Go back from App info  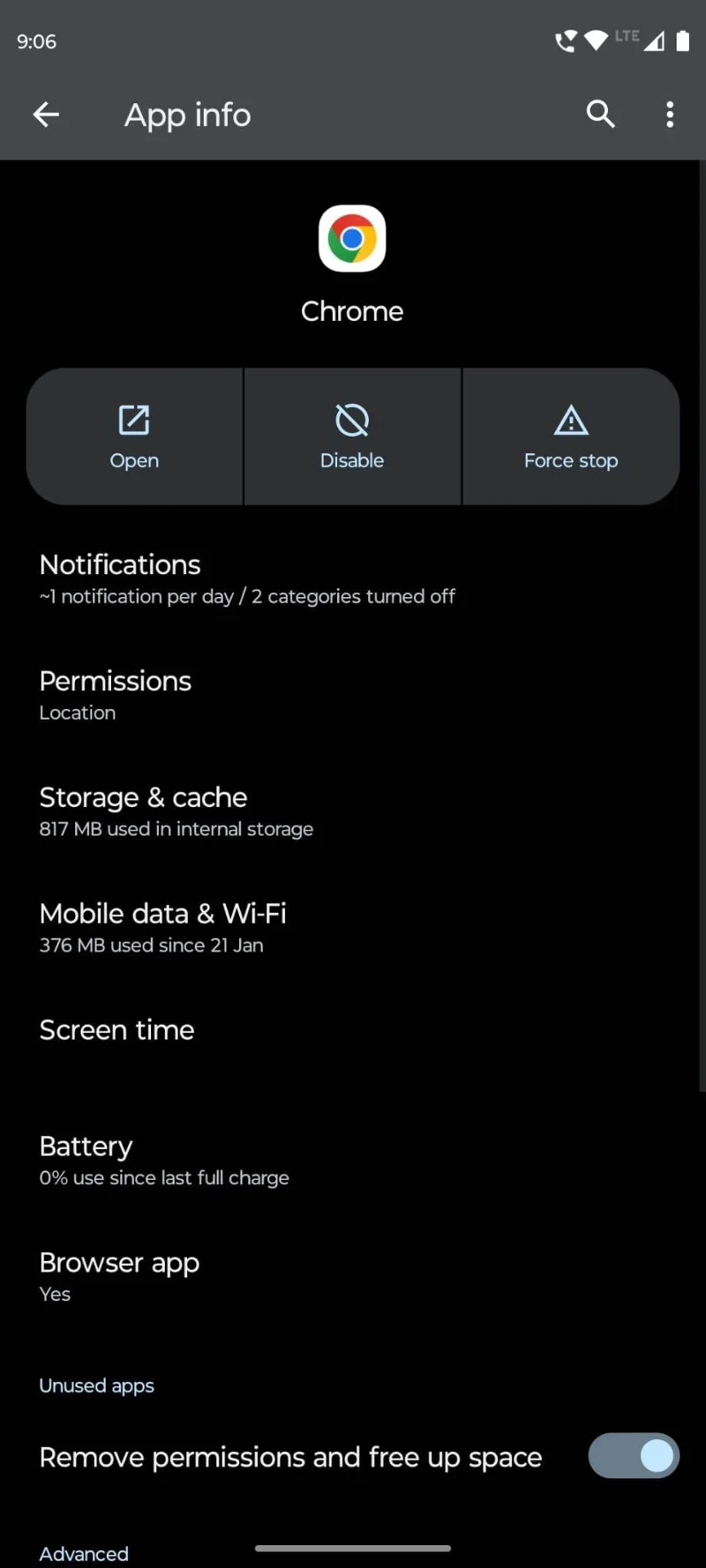[46, 115]
